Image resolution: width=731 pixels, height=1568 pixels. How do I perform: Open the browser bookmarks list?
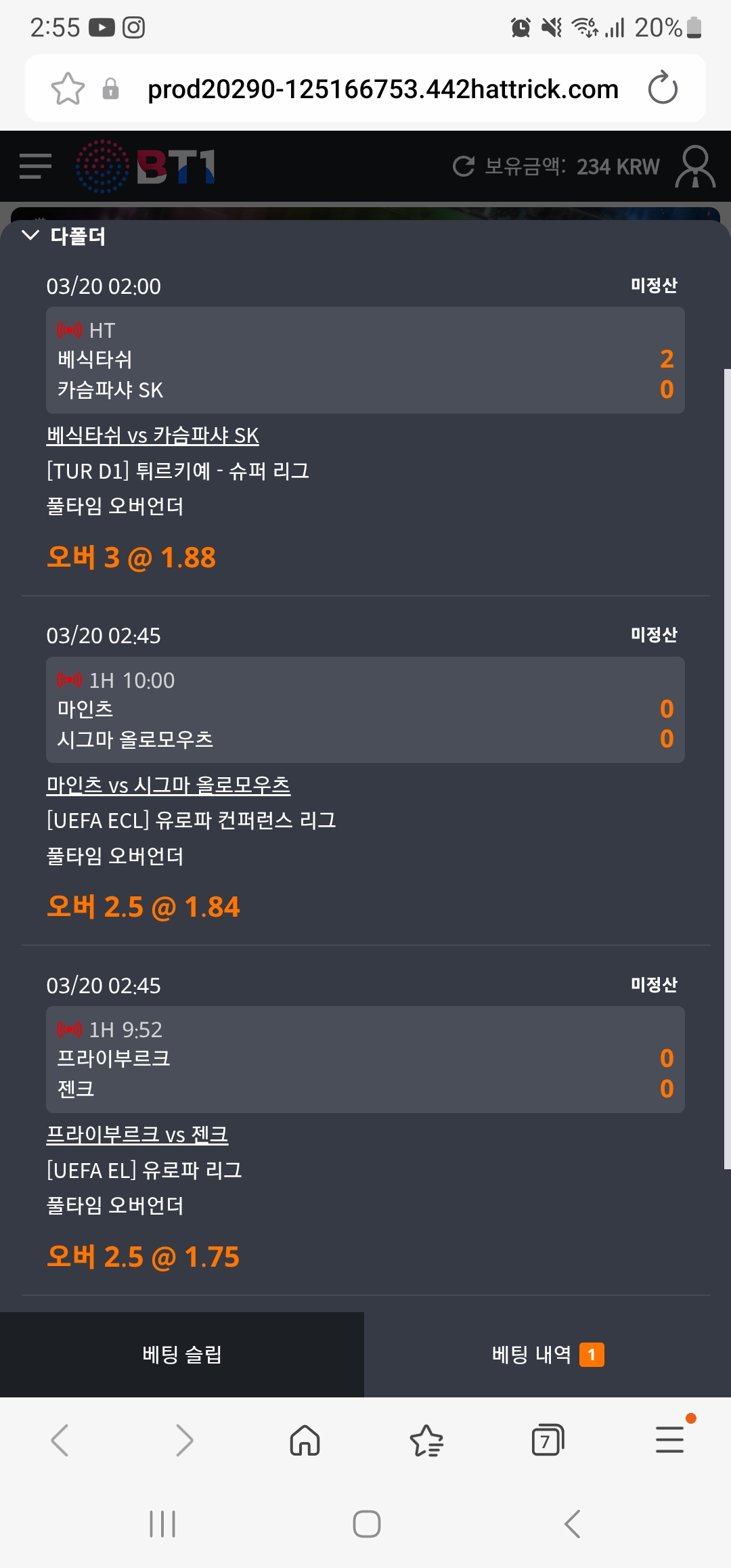426,1440
